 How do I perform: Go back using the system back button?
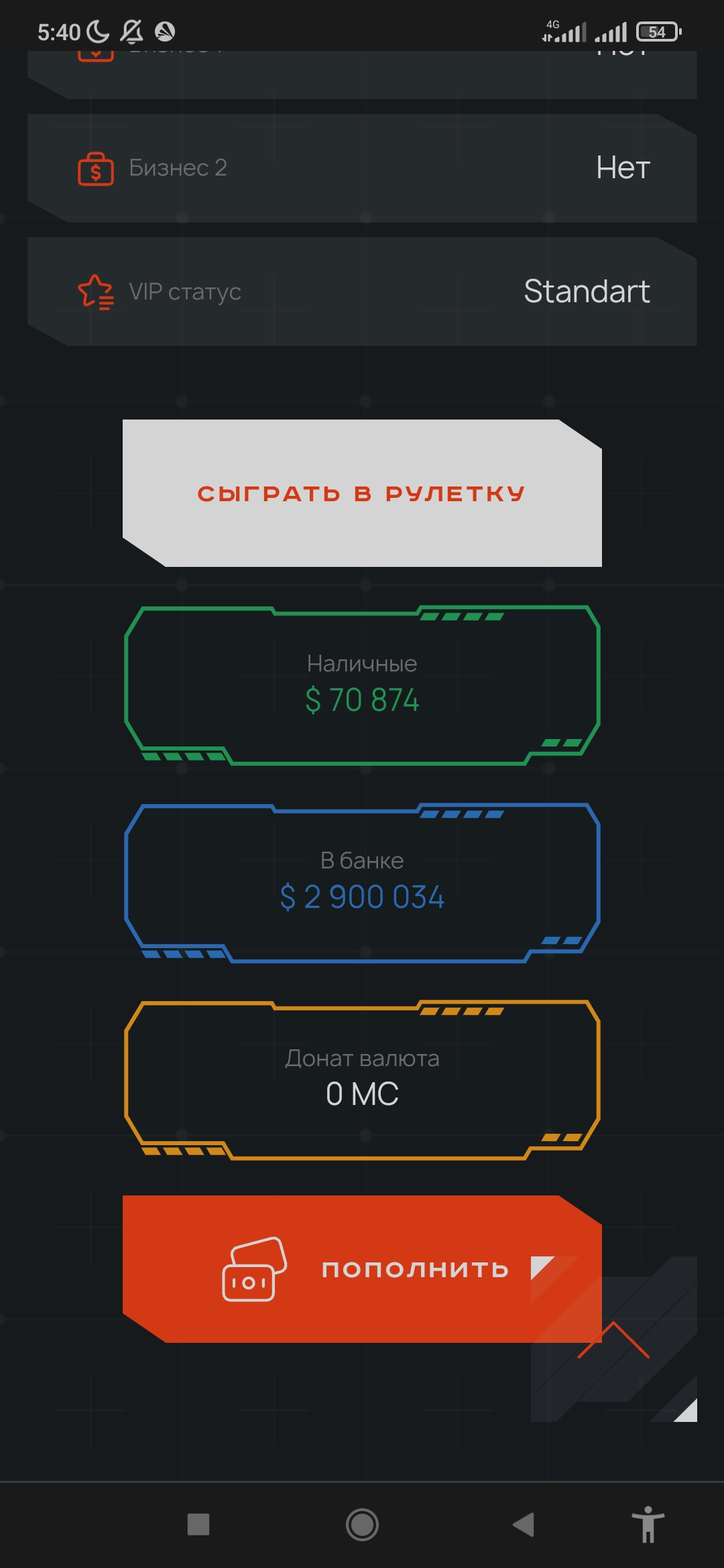click(524, 1524)
